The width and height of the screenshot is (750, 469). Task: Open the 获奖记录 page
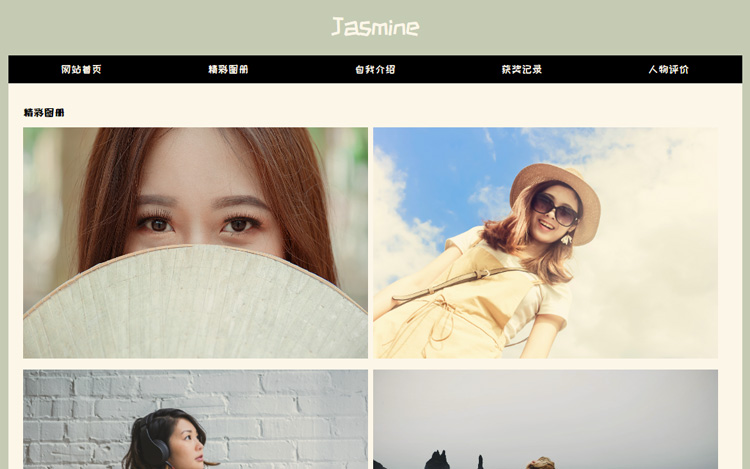coord(522,70)
